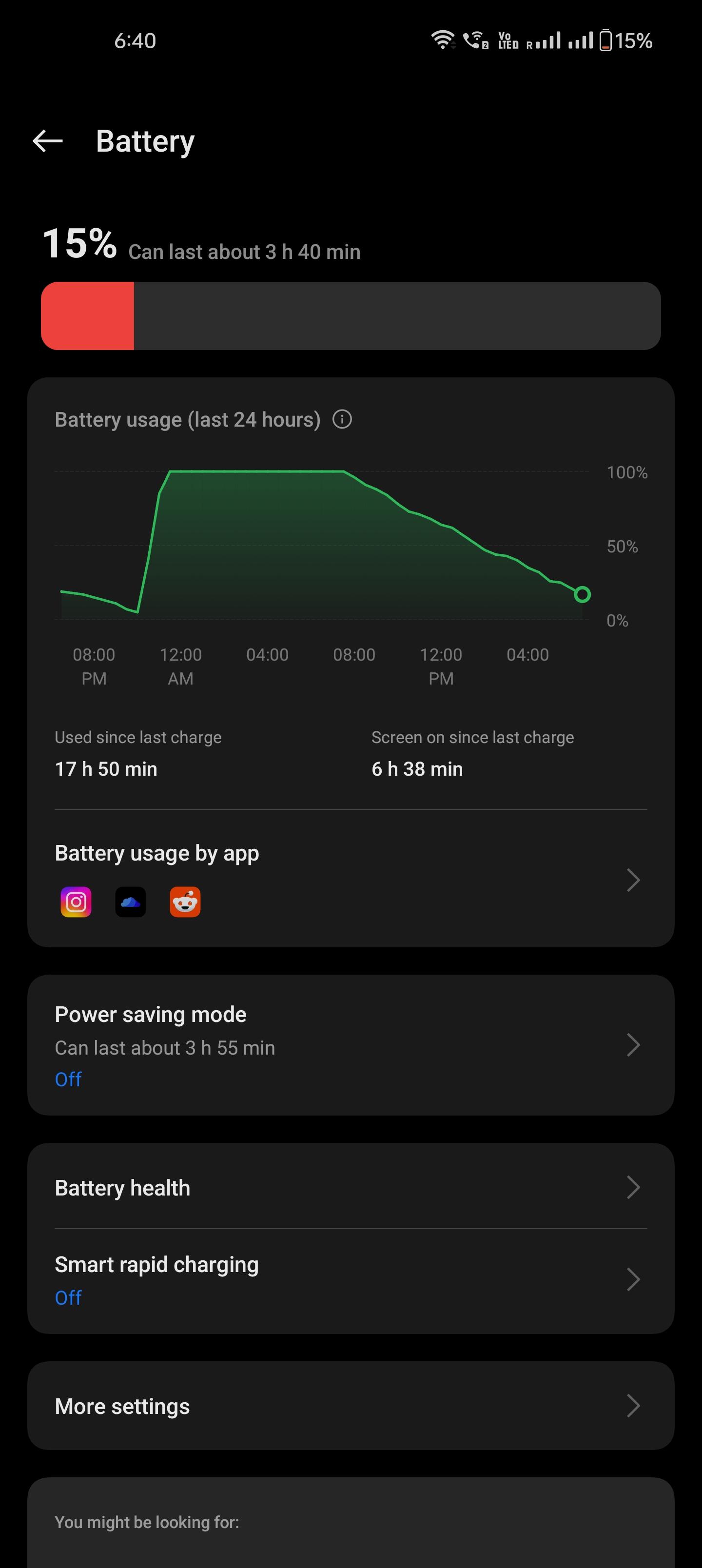Screen dimensions: 702x1568
Task: Click the back arrow next to Battery
Action: coord(47,140)
